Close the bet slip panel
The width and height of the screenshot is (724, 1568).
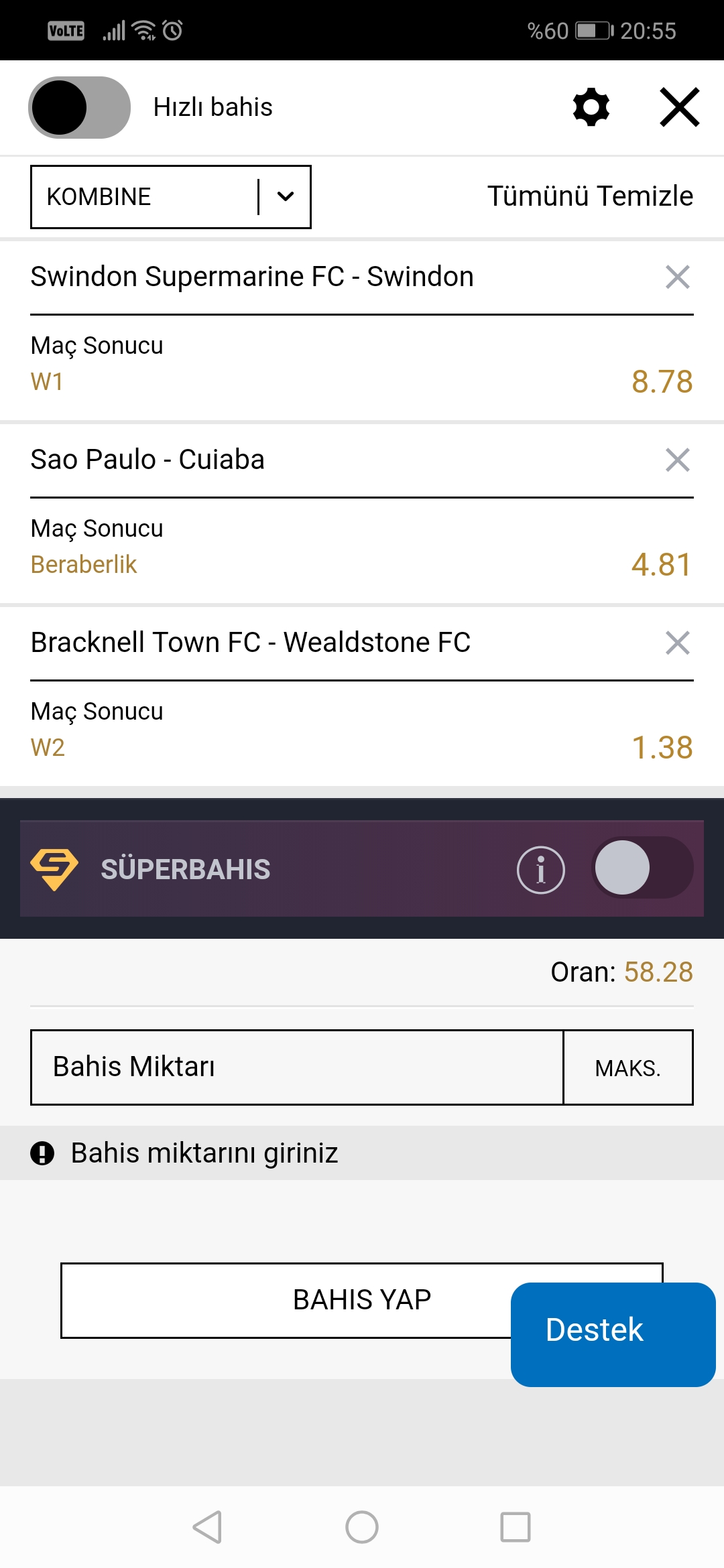[680, 107]
